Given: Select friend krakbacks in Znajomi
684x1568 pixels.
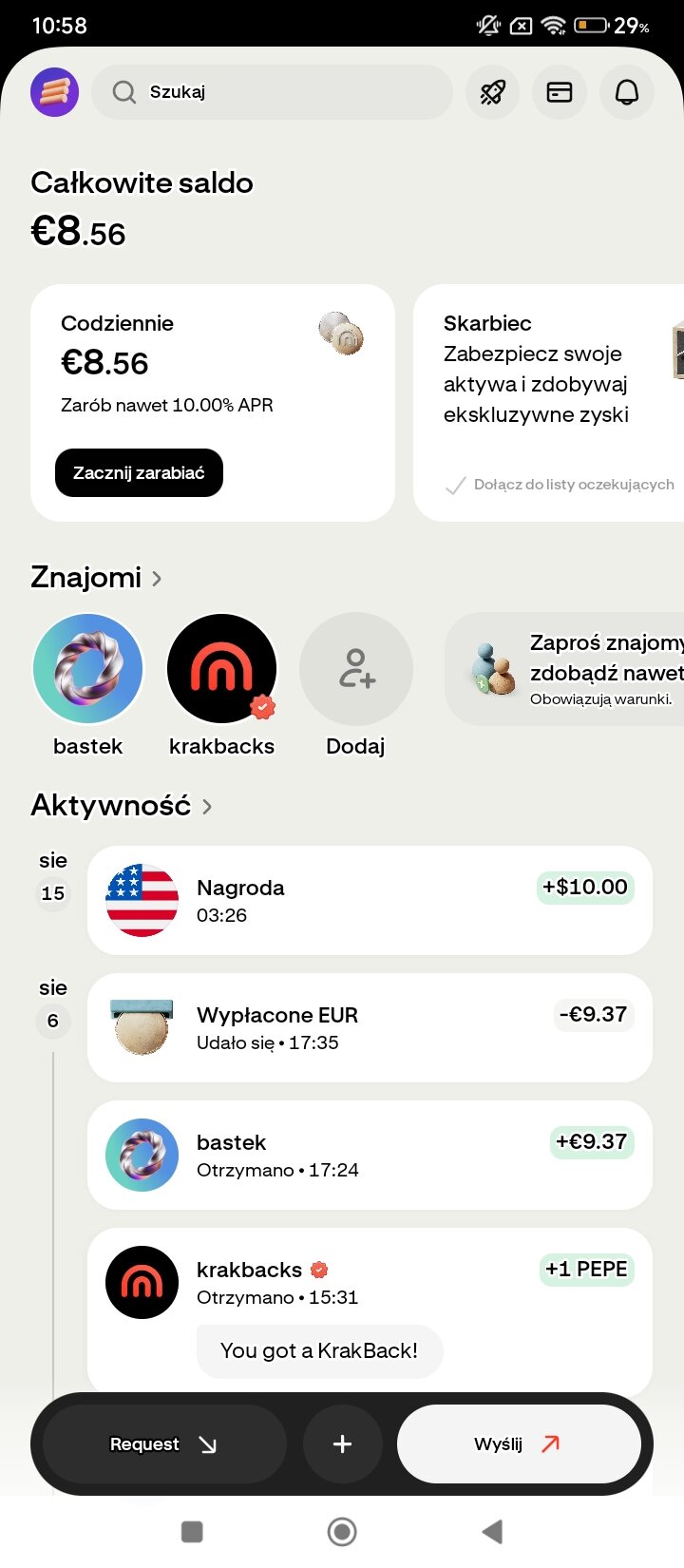Looking at the screenshot, I should pos(221,685).
